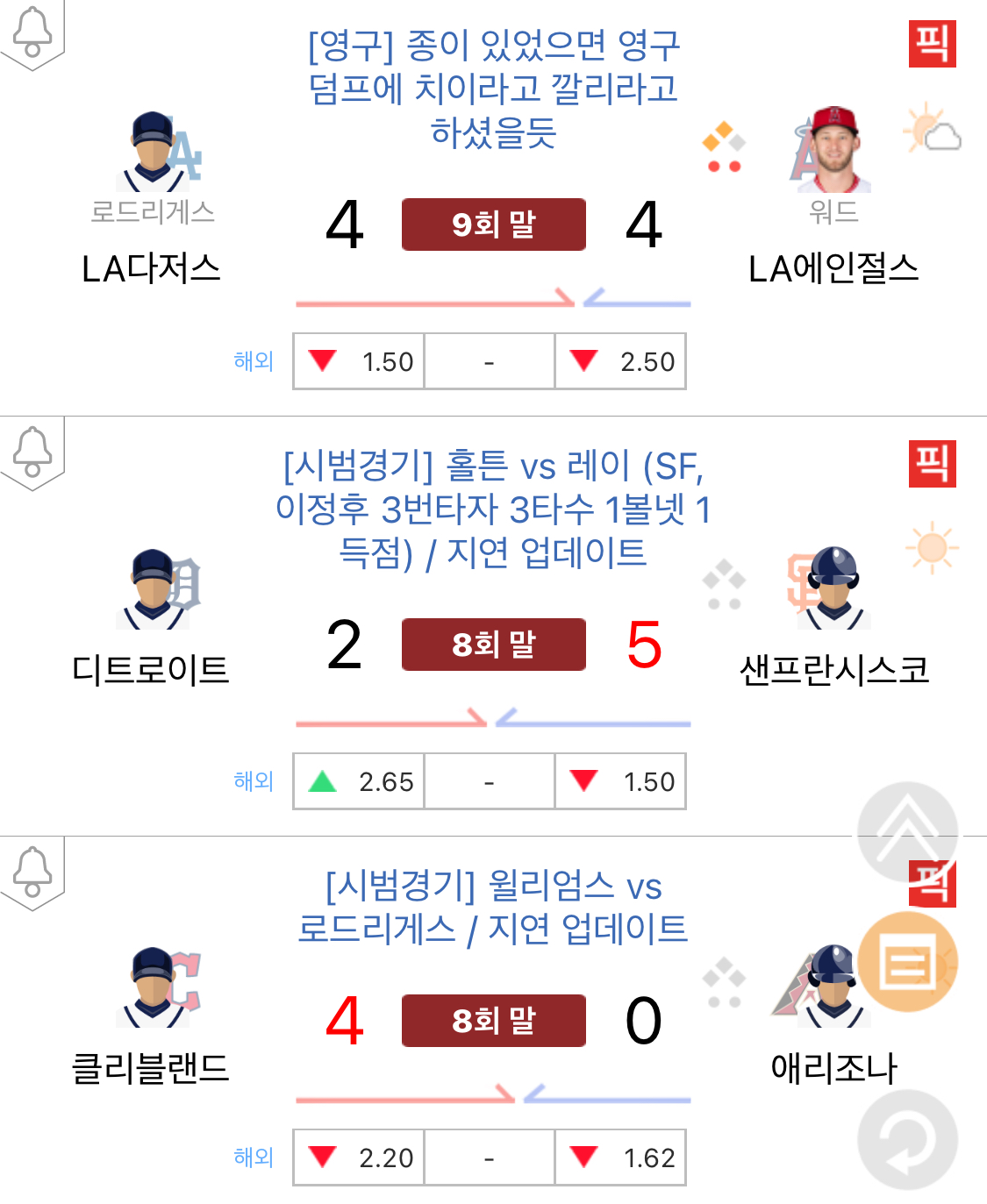This screenshot has height=1204, width=987.
Task: Open the 홀튼 vs 레이 preview link
Action: click(493, 509)
